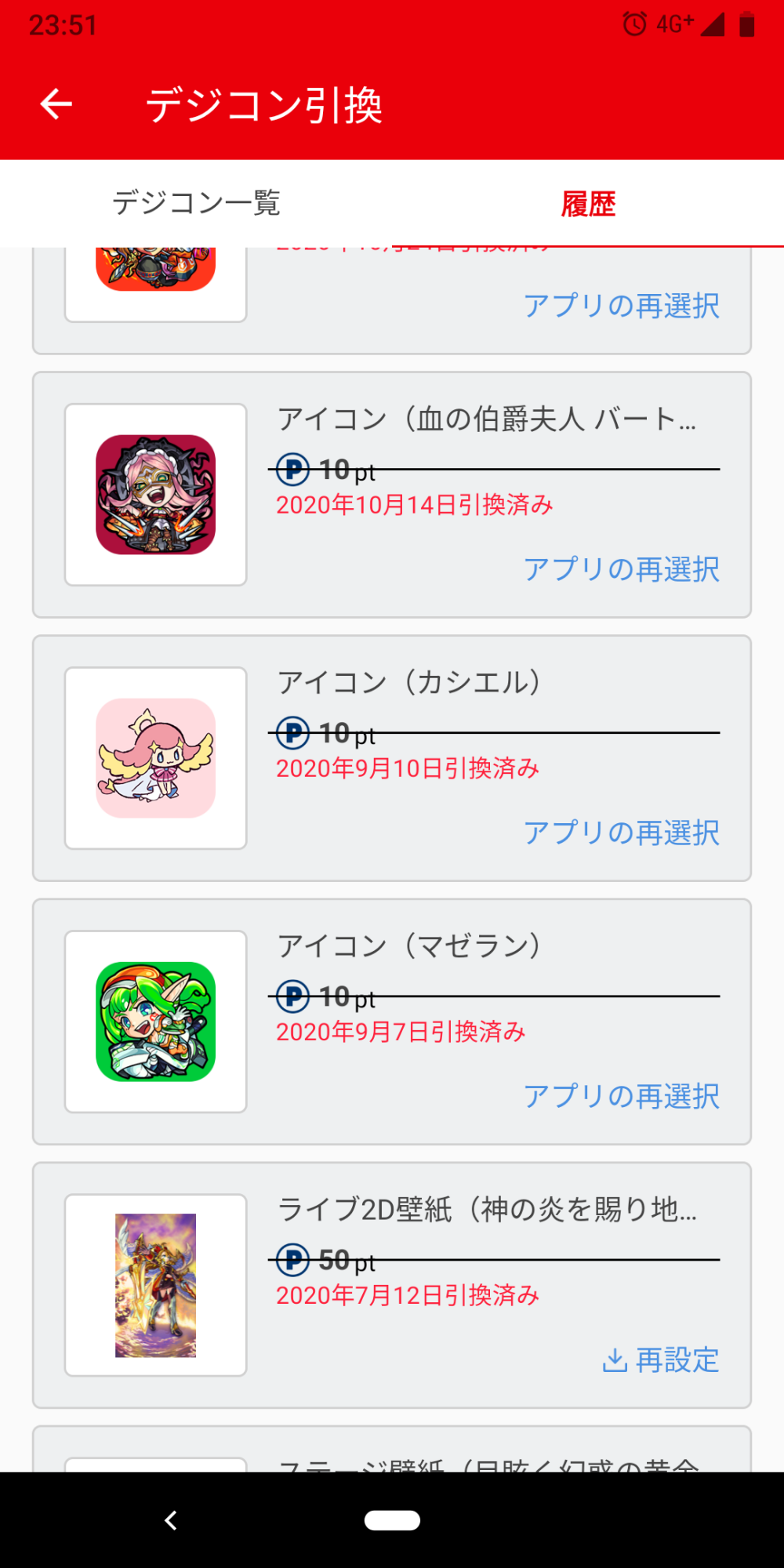Switch to the デジコン一覧 tab
Viewport: 784px width, 1568px height.
coord(196,203)
